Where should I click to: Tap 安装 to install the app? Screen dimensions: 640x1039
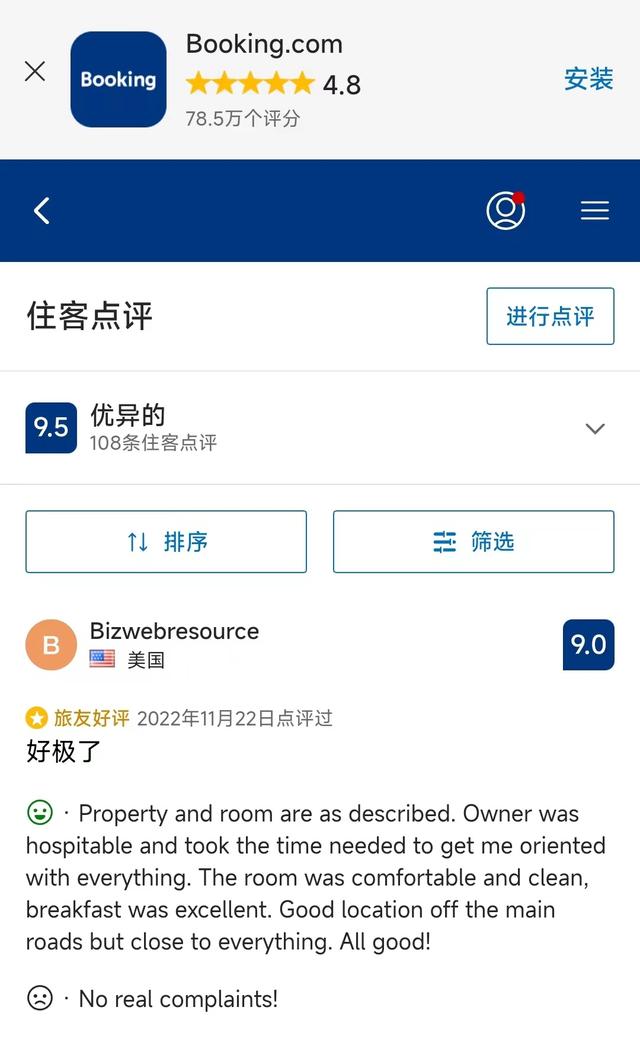[588, 79]
